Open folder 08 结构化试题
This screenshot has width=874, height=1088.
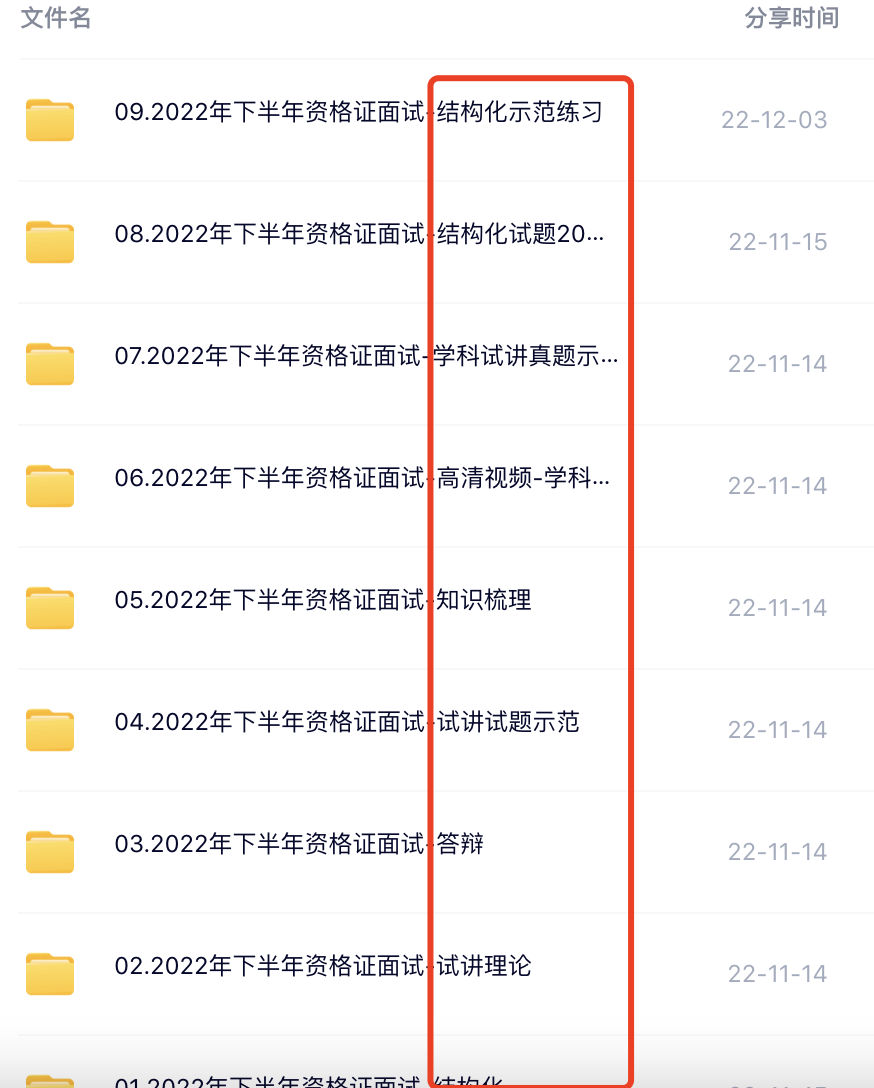pos(358,234)
